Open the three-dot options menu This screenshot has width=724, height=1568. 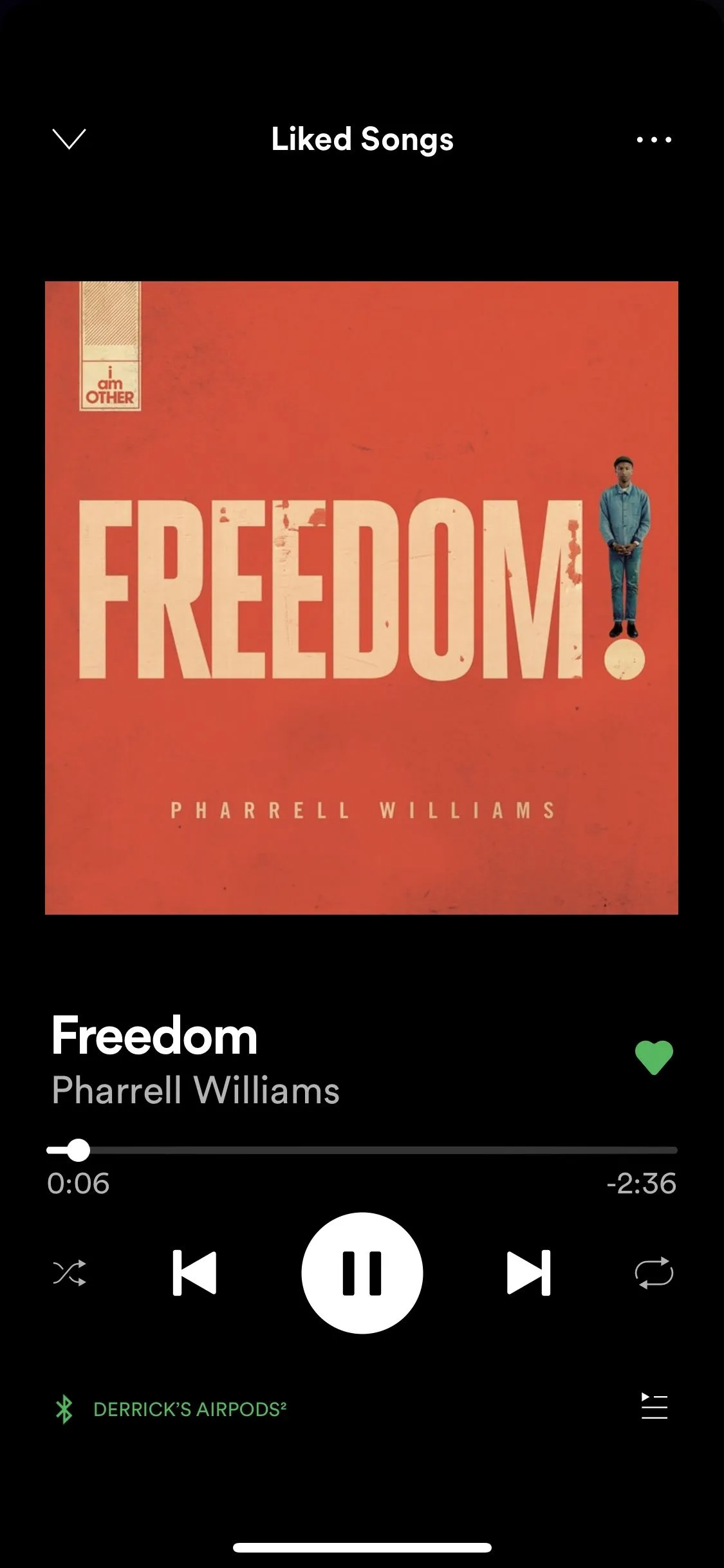[x=654, y=140]
